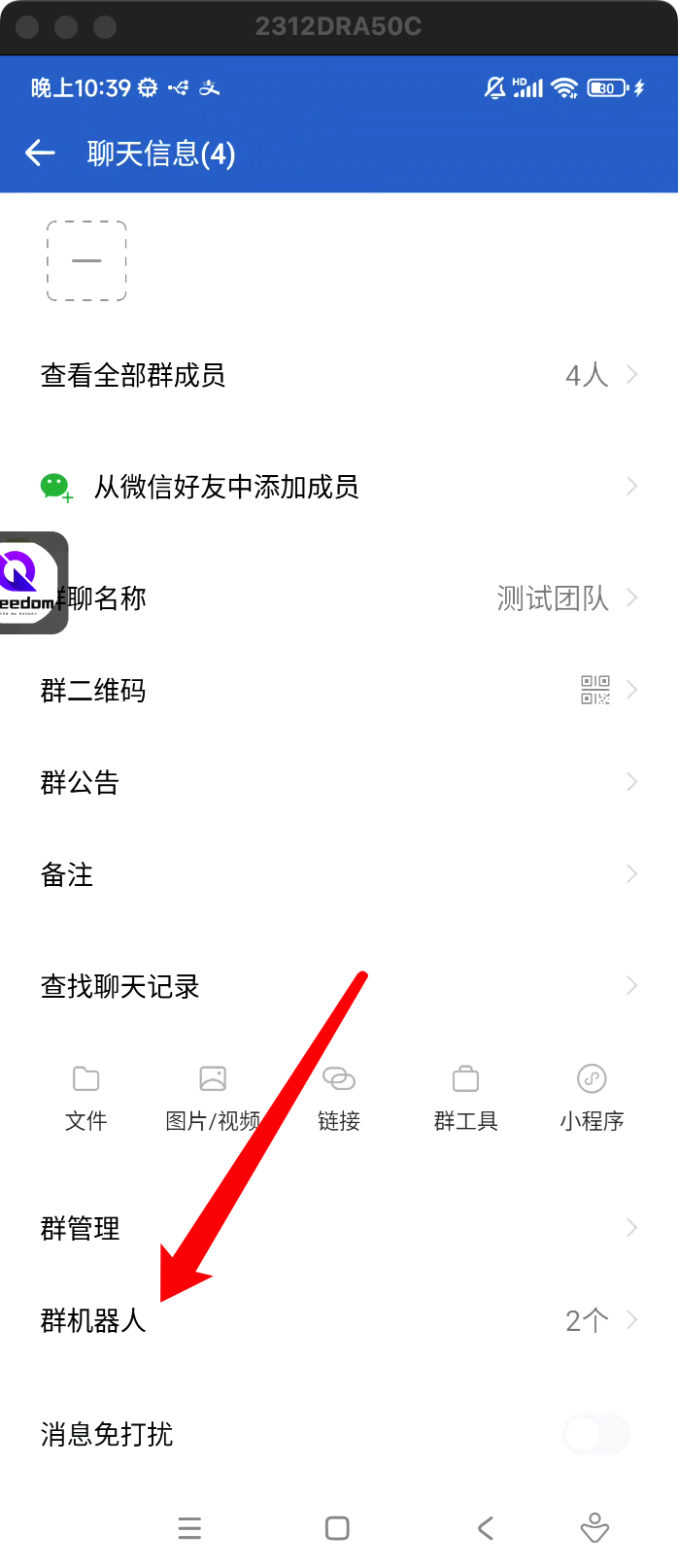Browse 图片/视频 in chat history
The height and width of the screenshot is (1568, 678).
pos(213,1096)
